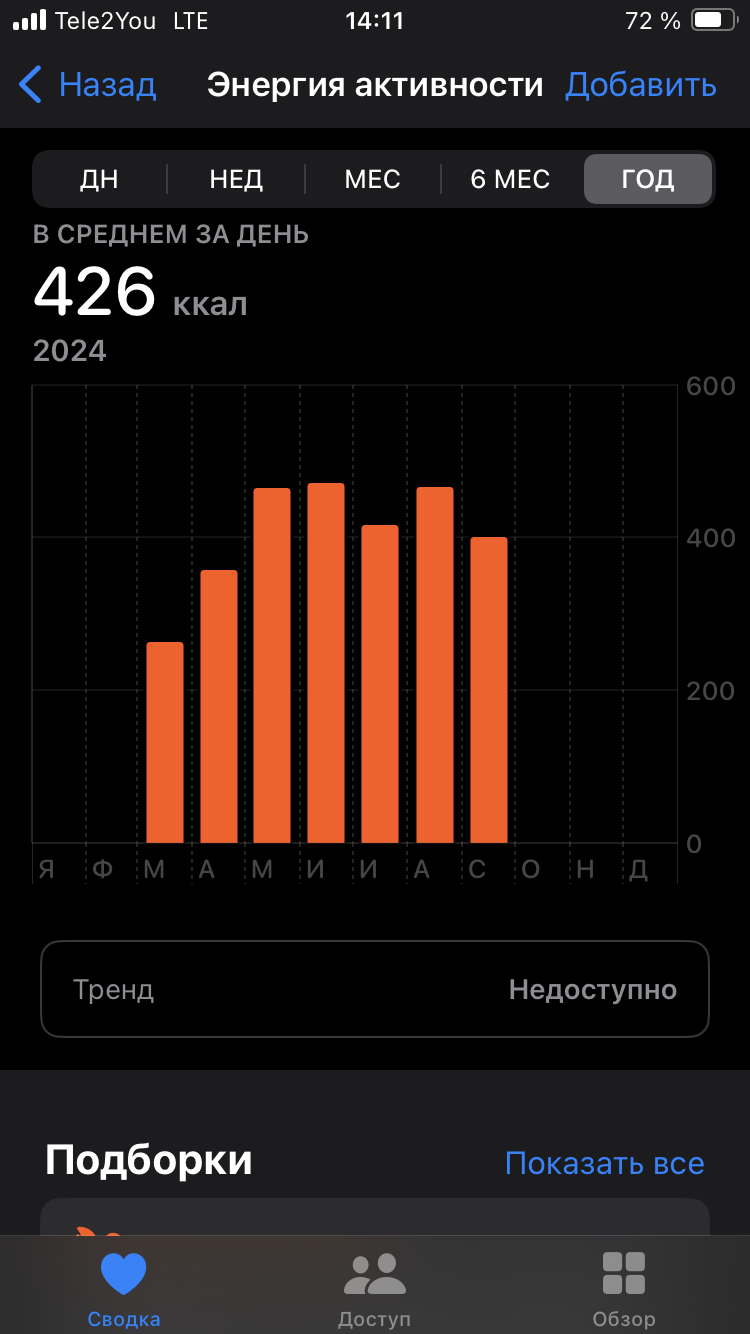Switch to the Доступ tab
Image resolution: width=750 pixels, height=1334 pixels.
coord(374,1288)
